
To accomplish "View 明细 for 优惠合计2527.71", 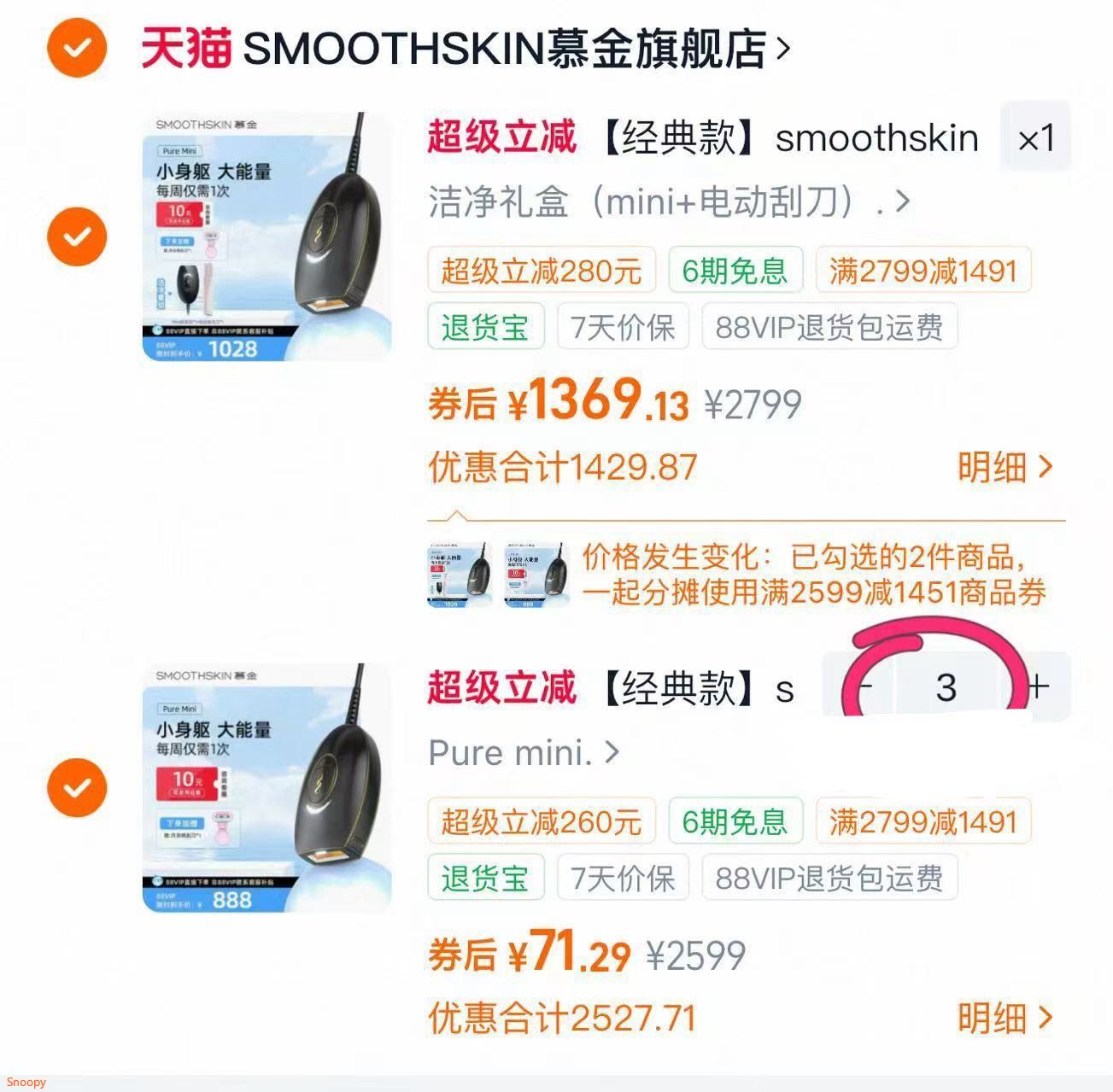I will [1005, 1018].
